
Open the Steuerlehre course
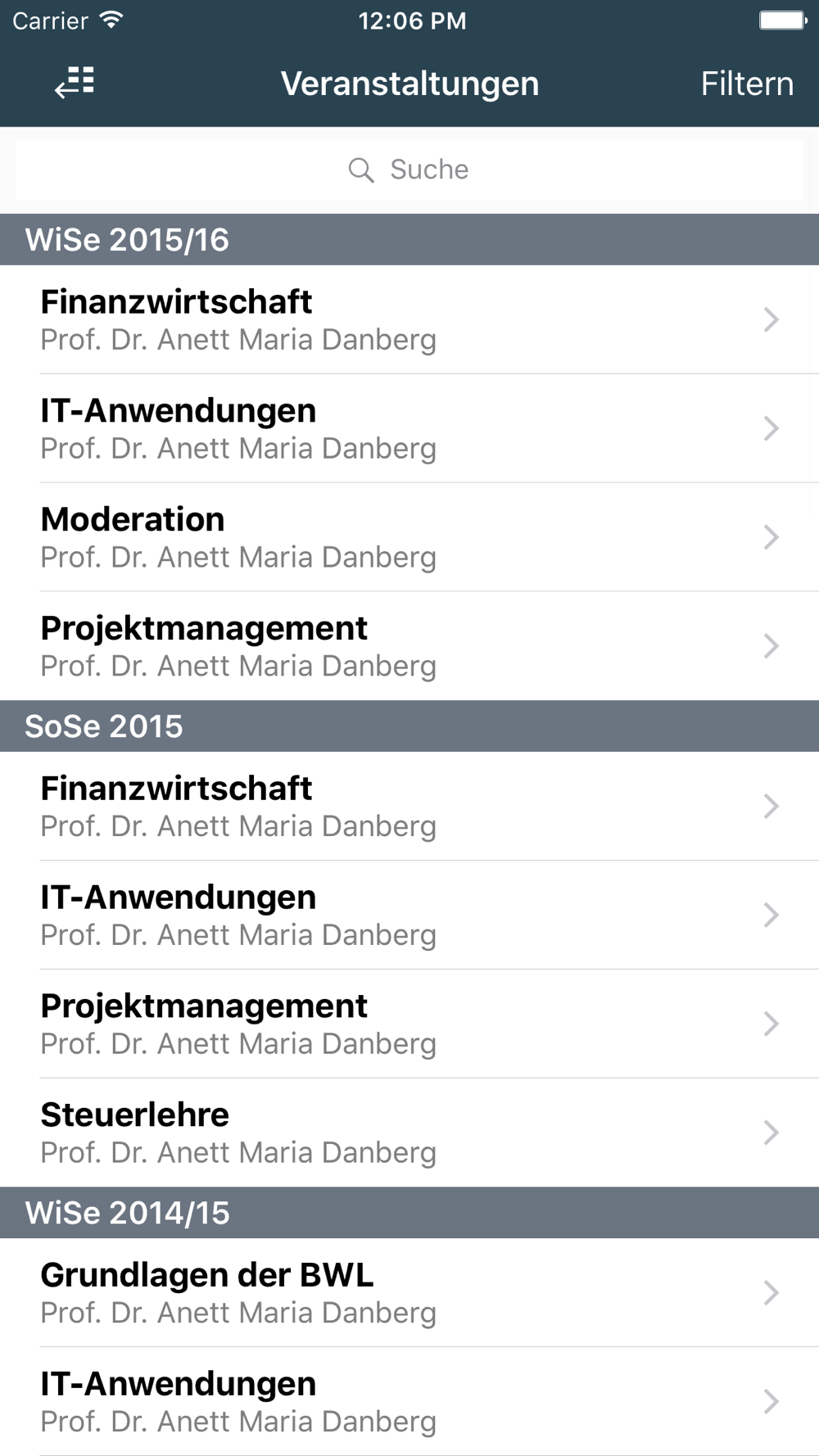coord(409,1133)
